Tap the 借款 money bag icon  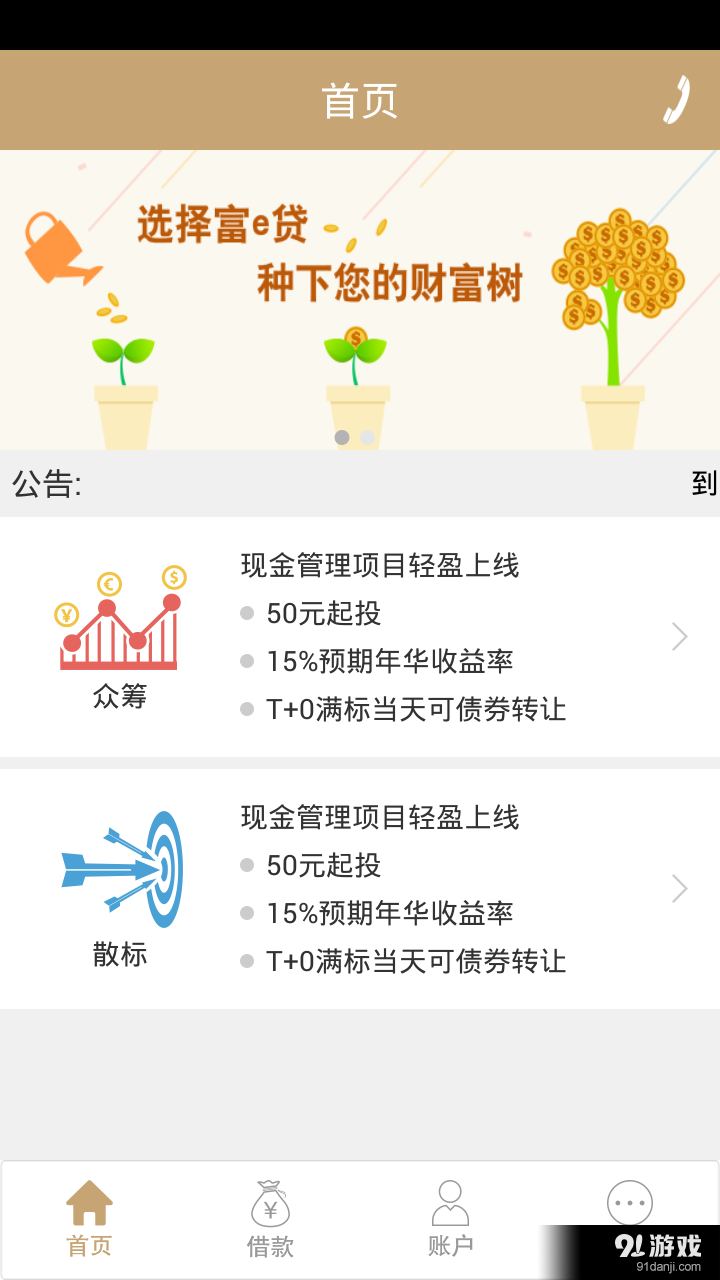tap(270, 1203)
